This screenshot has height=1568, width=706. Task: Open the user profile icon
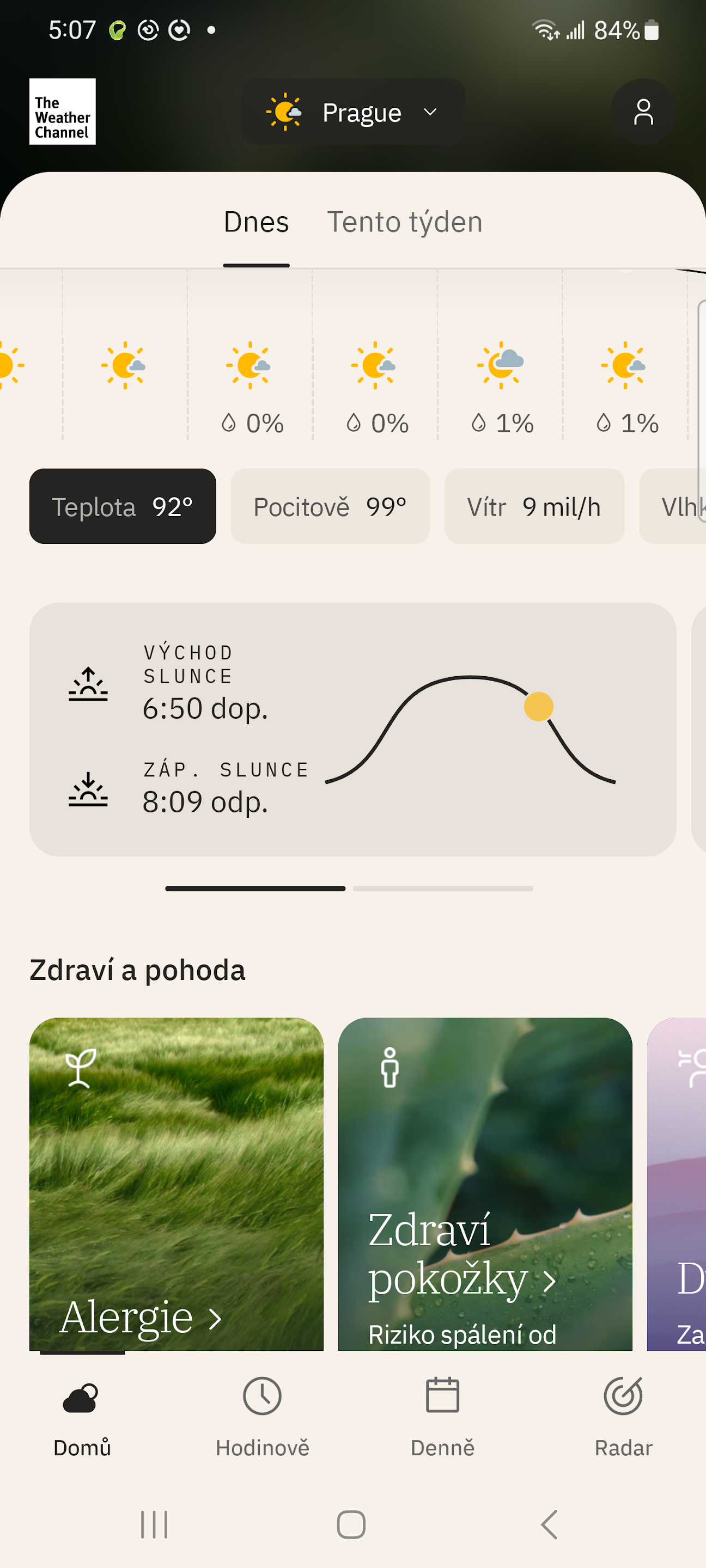tap(643, 112)
